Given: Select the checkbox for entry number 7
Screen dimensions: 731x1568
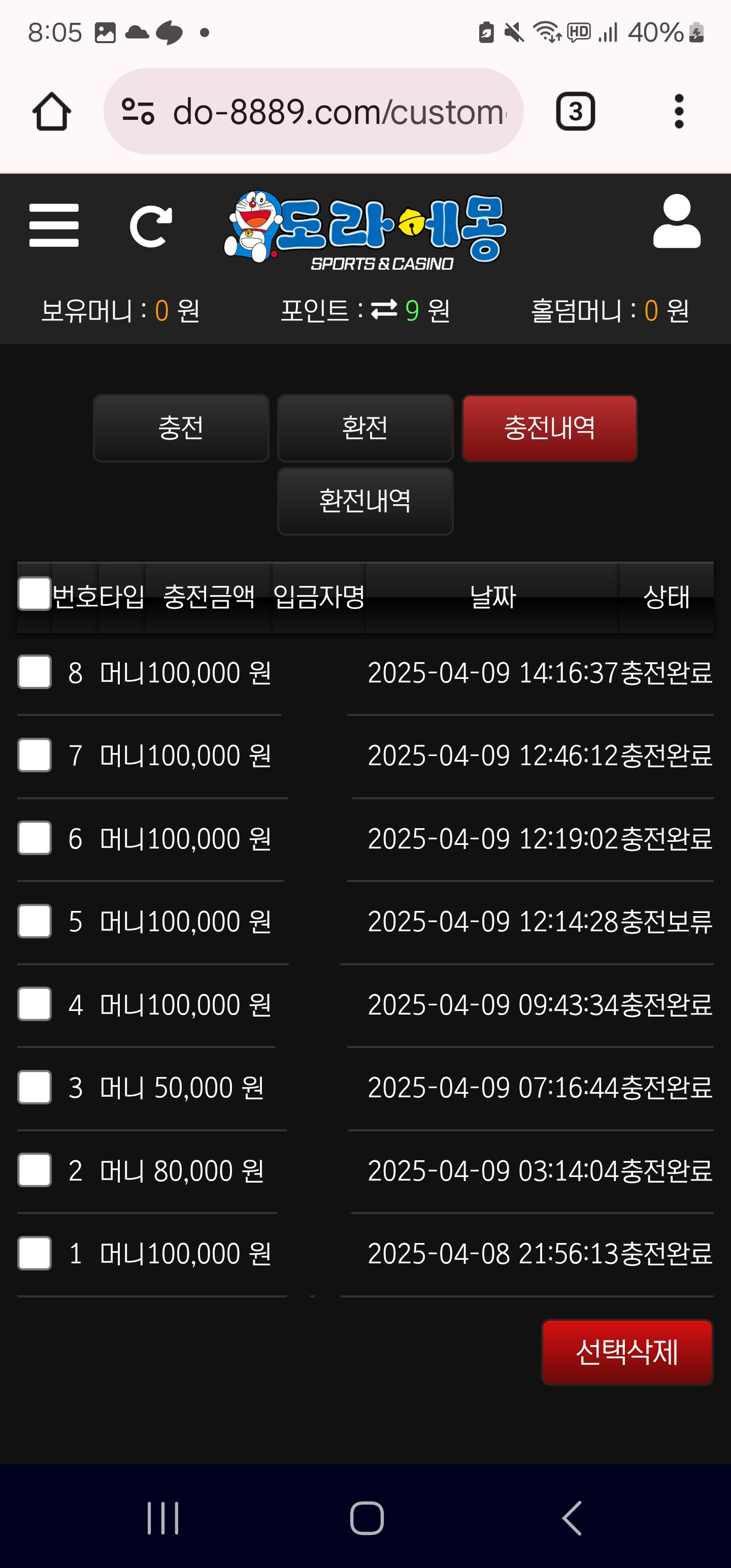Looking at the screenshot, I should (34, 756).
